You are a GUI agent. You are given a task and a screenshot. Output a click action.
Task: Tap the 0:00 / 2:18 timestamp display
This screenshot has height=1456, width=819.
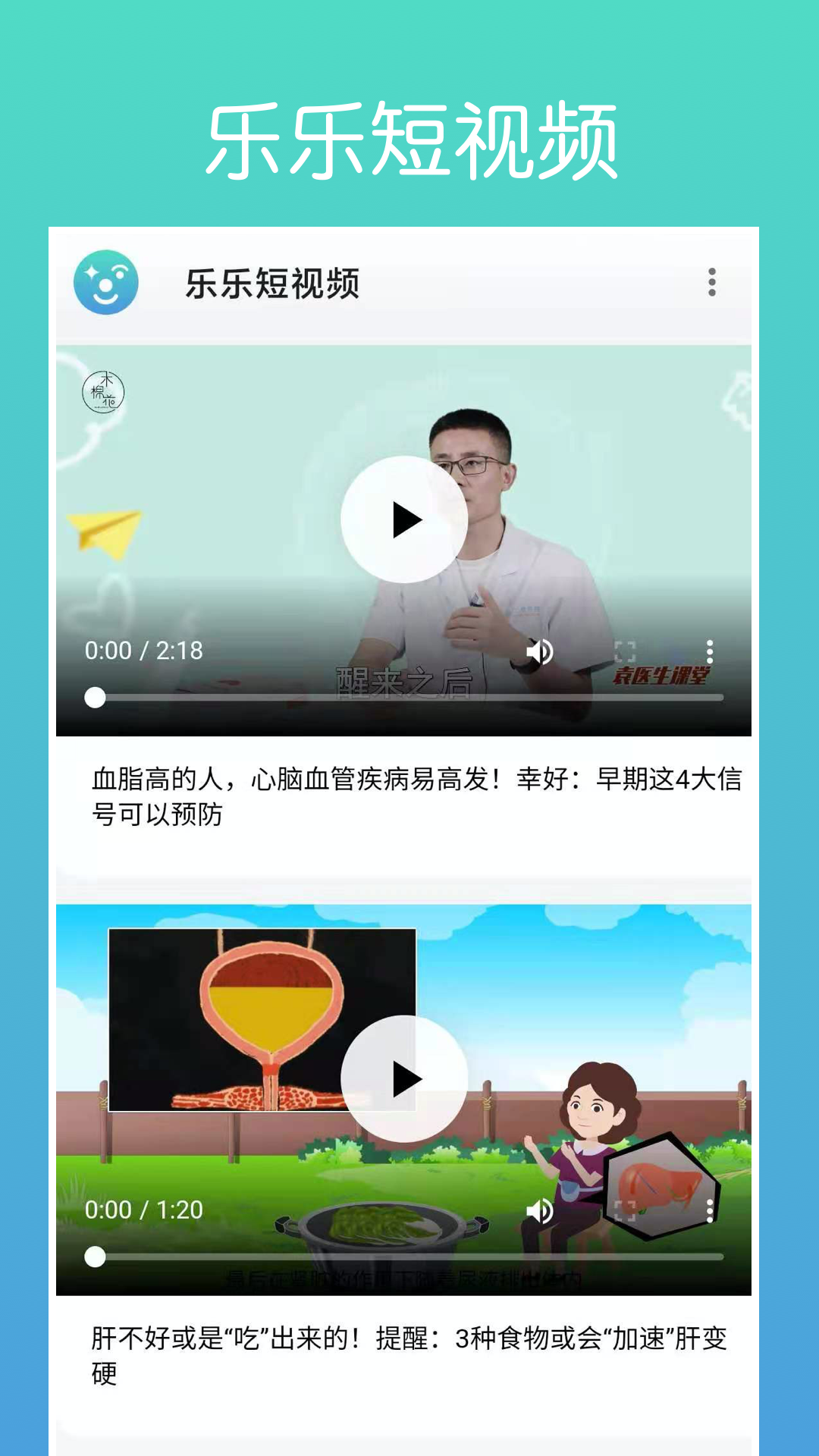pyautogui.click(x=143, y=651)
